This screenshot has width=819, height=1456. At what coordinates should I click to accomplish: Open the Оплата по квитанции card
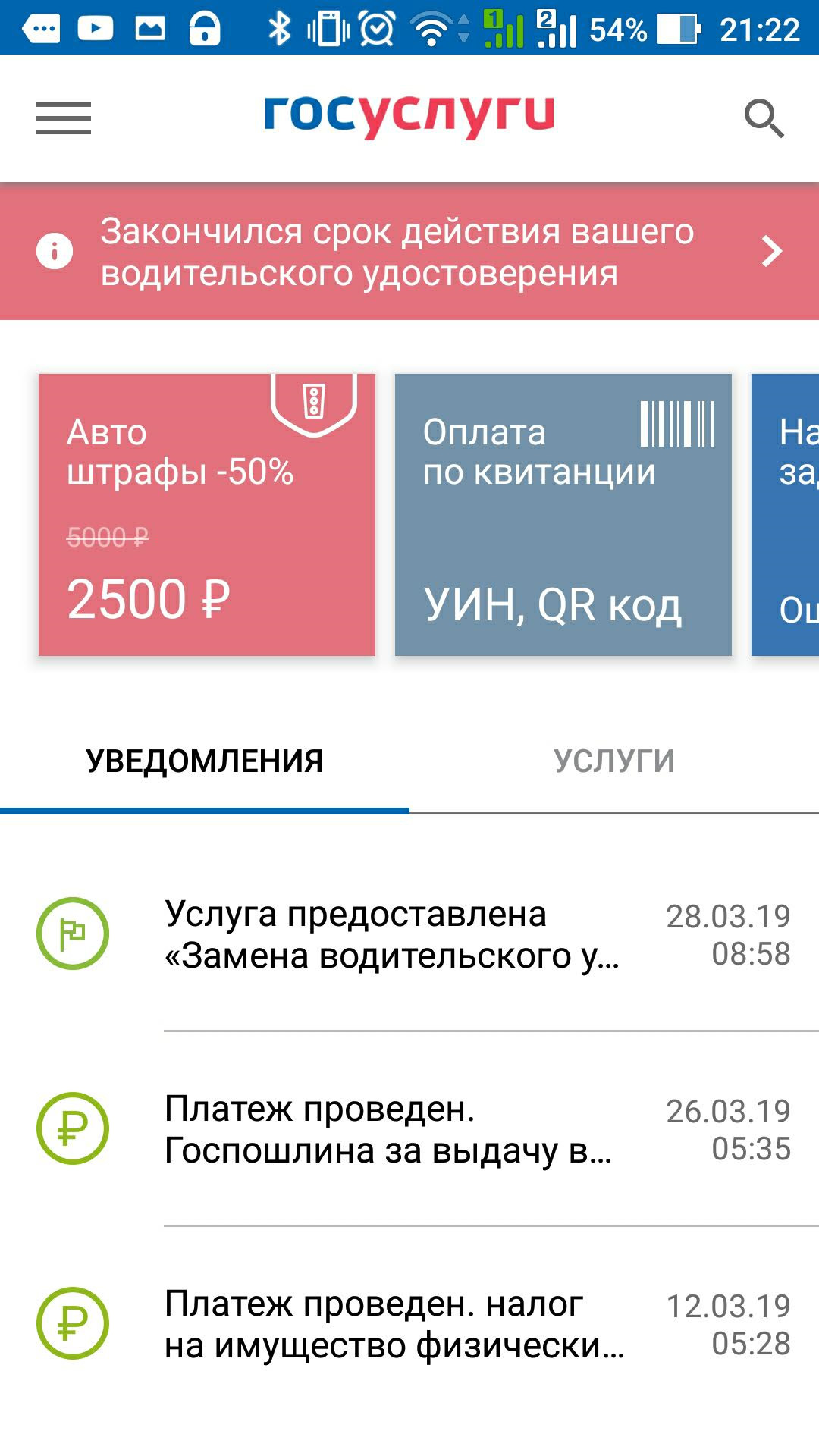click(x=563, y=514)
